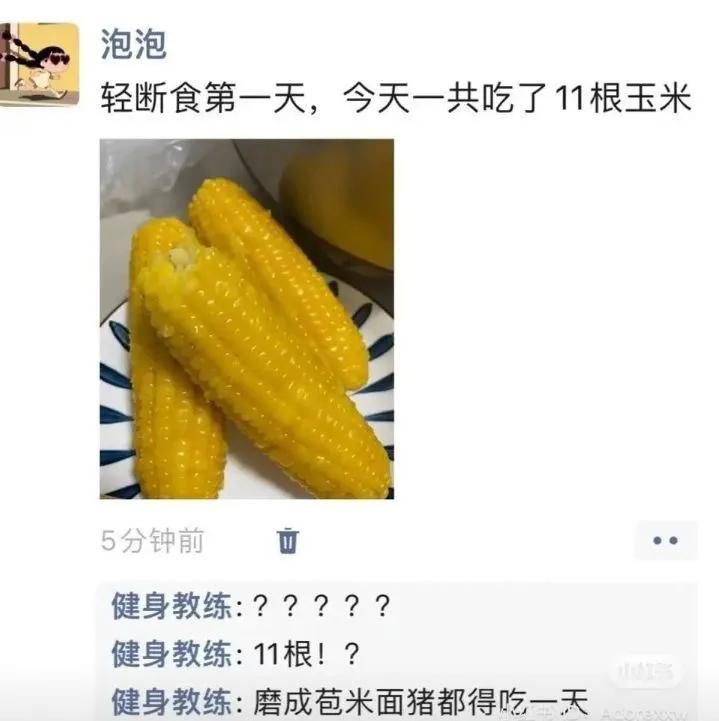
Task: Open 健身教练 from the "?????" comment
Action: tap(171, 606)
